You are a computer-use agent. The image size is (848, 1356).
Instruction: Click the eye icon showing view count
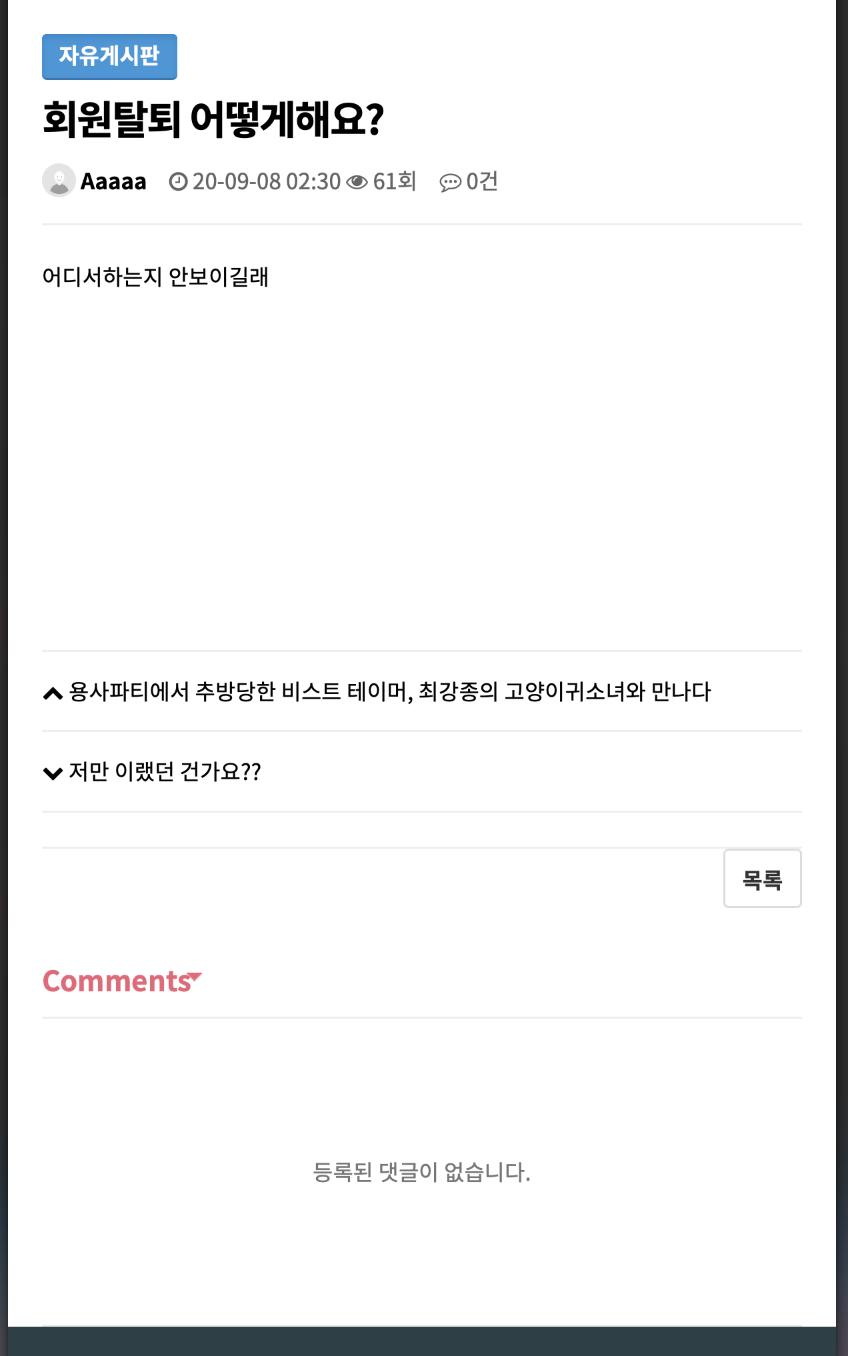[x=357, y=181]
